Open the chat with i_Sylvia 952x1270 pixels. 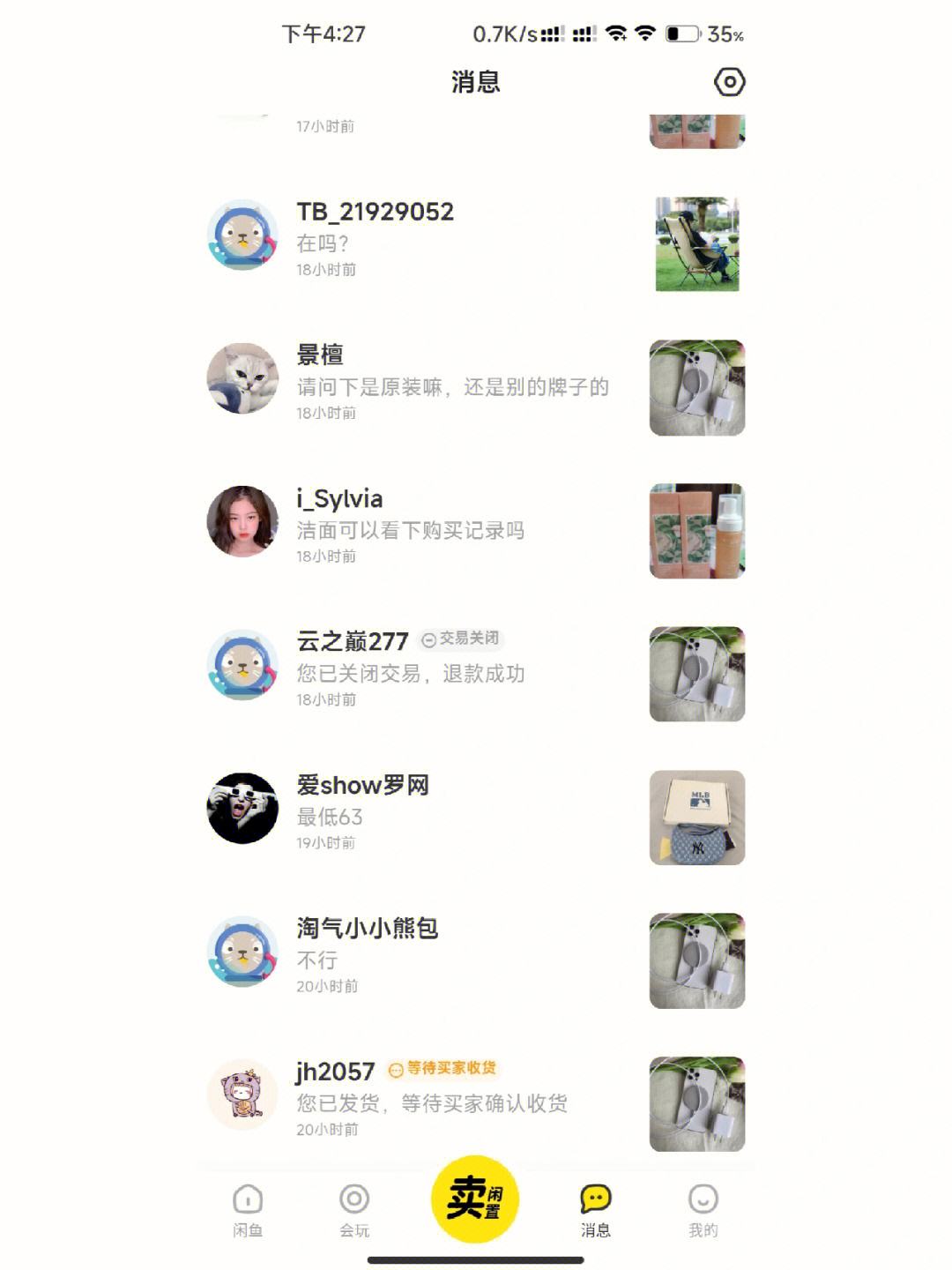click(441, 525)
